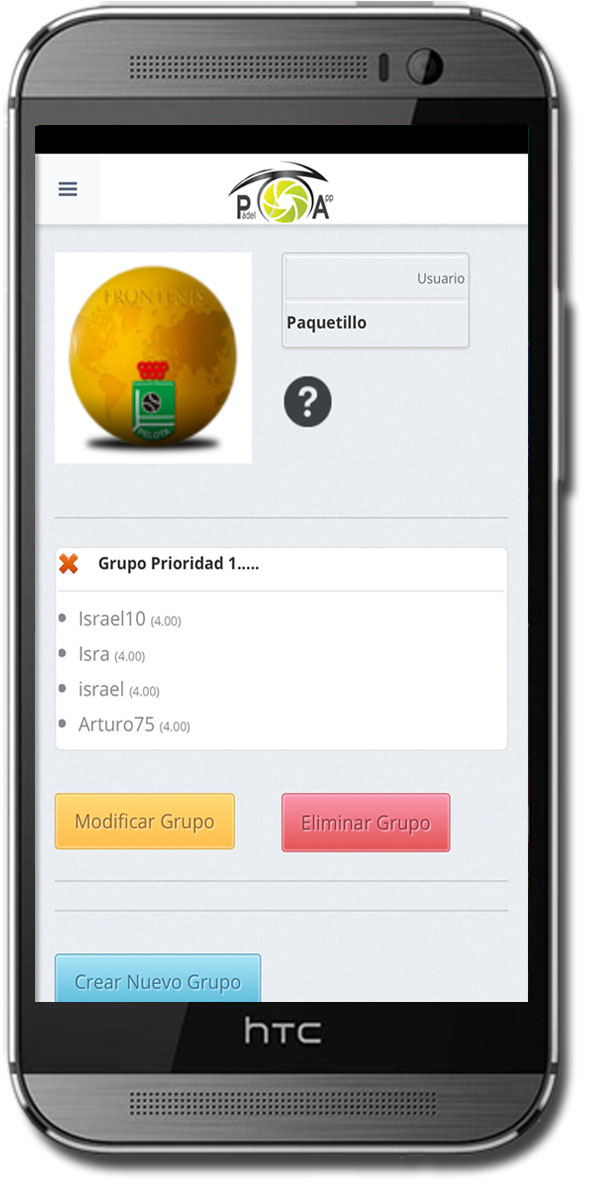Open the hamburger drawer menu
Viewport: 600px width, 1187px height.
pyautogui.click(x=67, y=189)
